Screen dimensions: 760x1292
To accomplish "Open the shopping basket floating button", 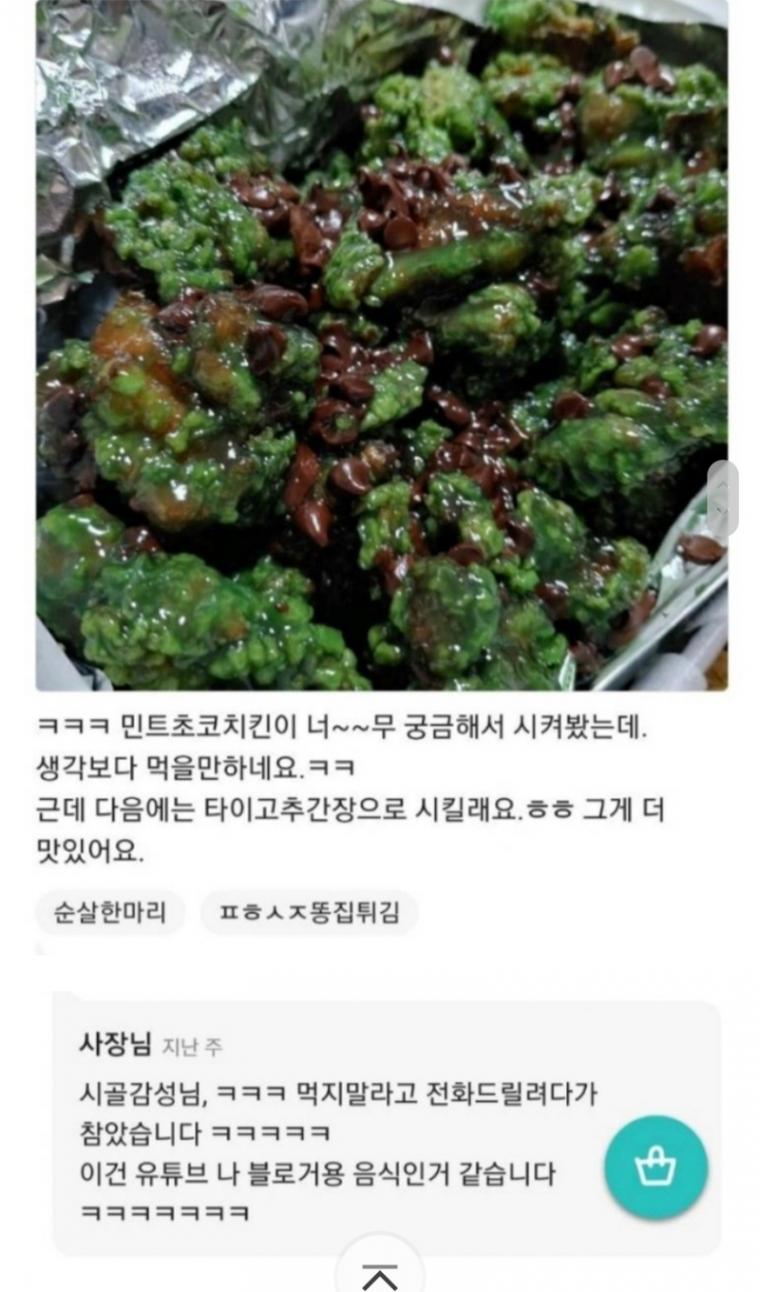I will (656, 1167).
